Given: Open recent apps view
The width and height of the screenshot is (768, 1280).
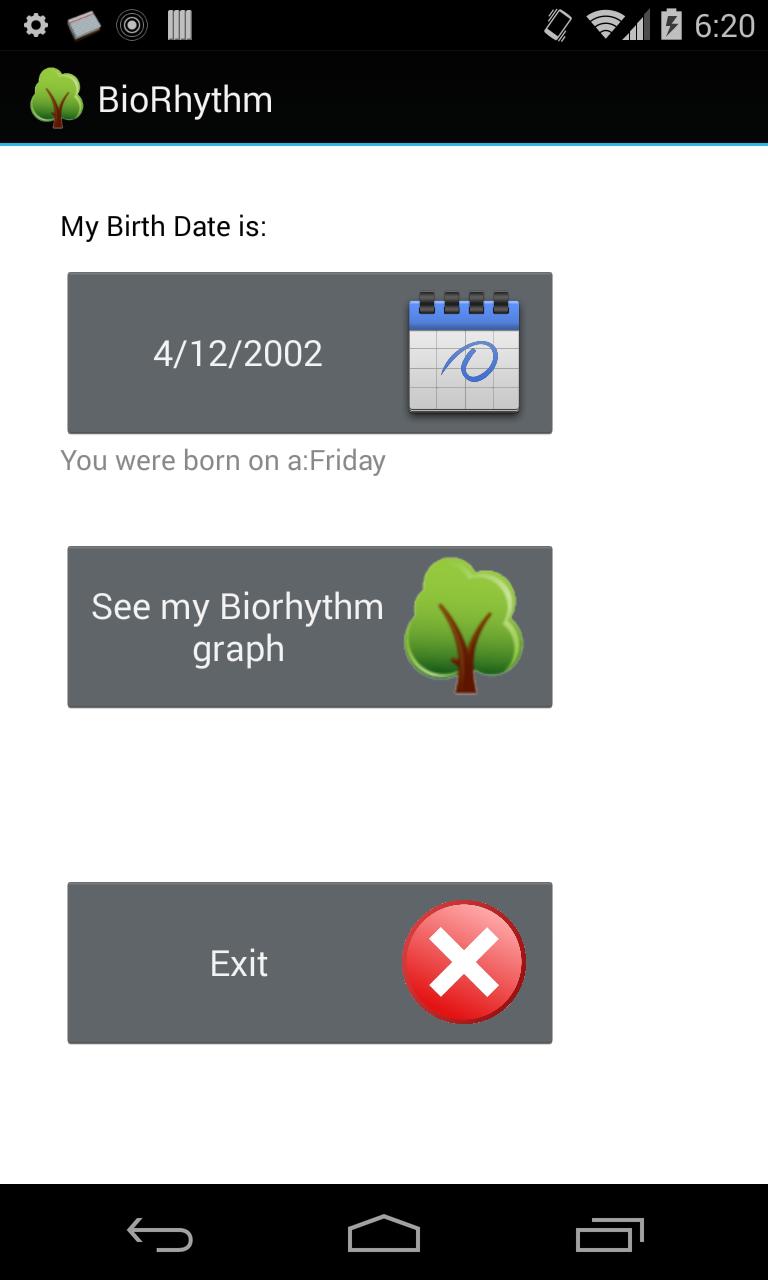Looking at the screenshot, I should (x=610, y=1234).
